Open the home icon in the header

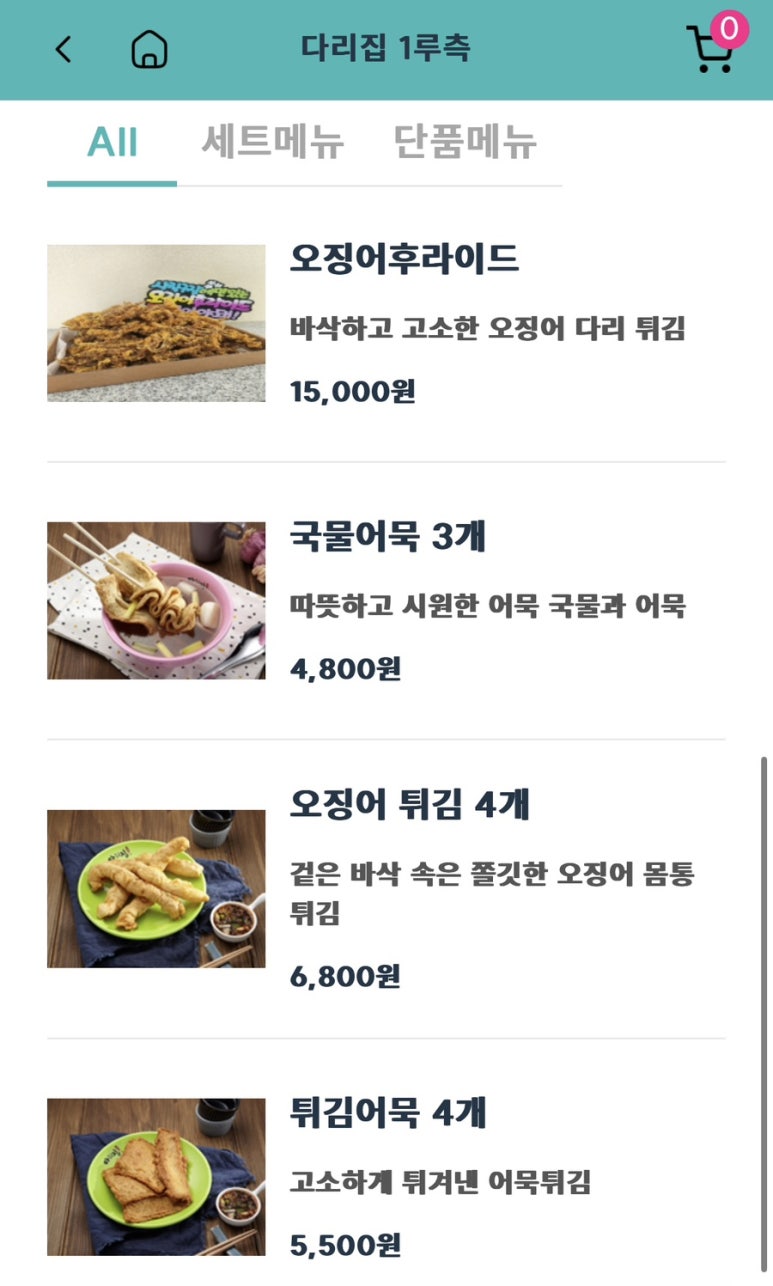coord(149,49)
